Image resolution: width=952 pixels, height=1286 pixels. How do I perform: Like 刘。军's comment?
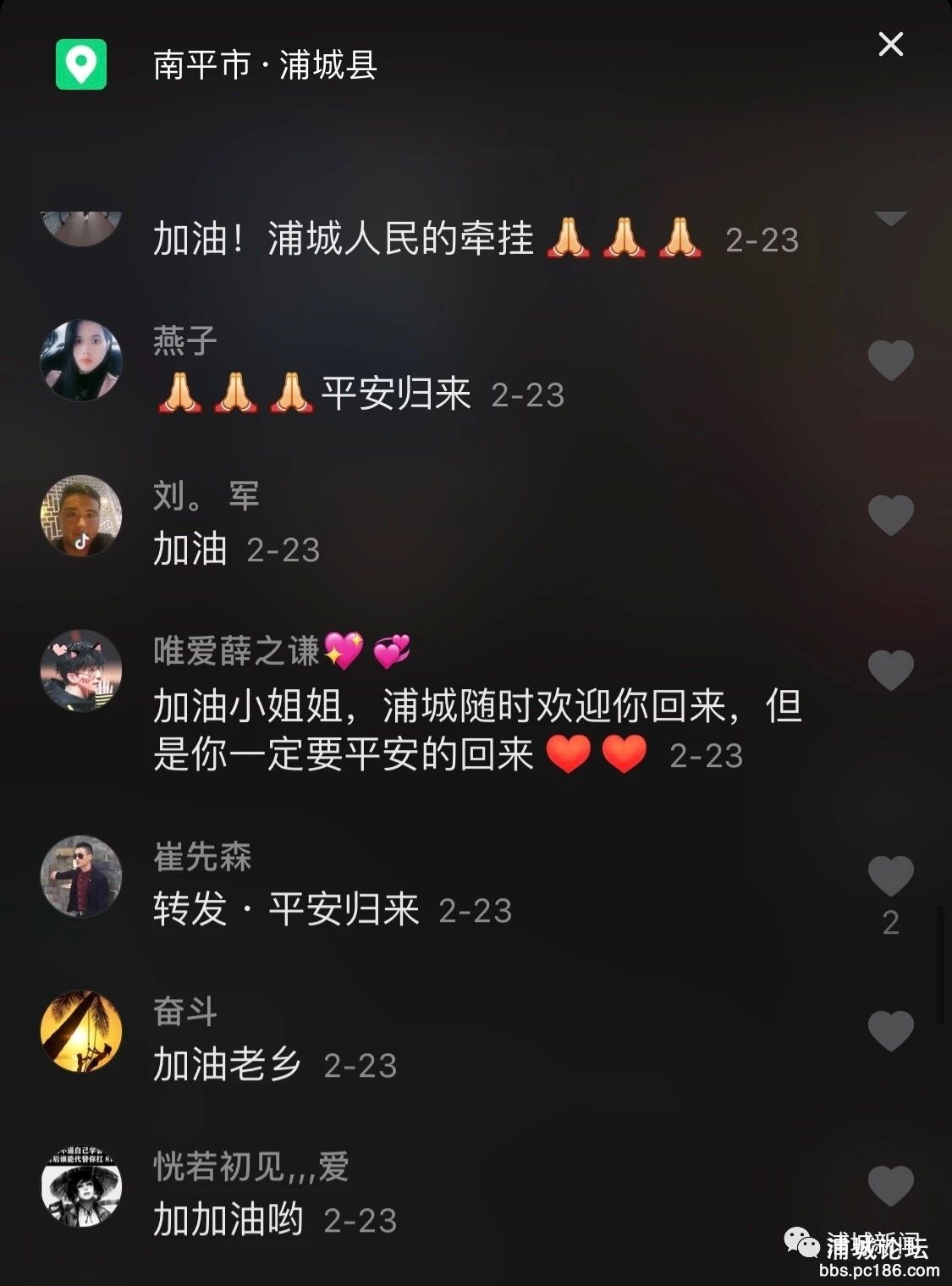coord(890,516)
